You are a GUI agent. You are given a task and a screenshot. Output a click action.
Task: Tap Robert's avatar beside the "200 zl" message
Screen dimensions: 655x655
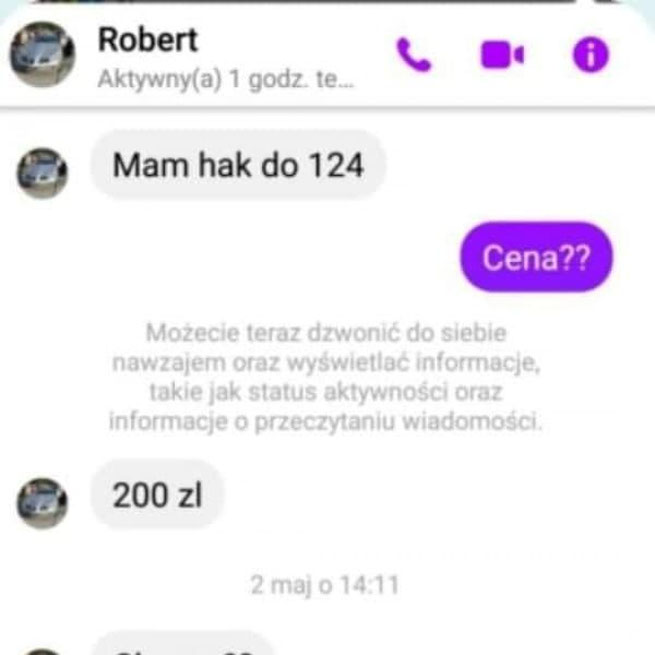click(x=43, y=501)
